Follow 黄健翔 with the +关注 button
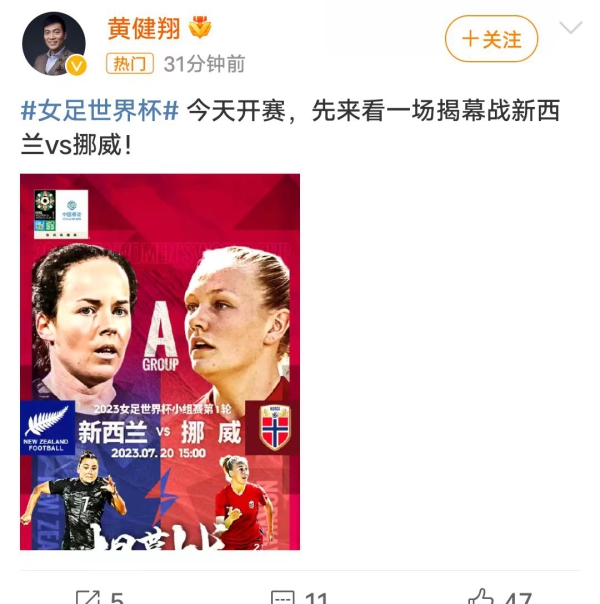 (x=491, y=40)
